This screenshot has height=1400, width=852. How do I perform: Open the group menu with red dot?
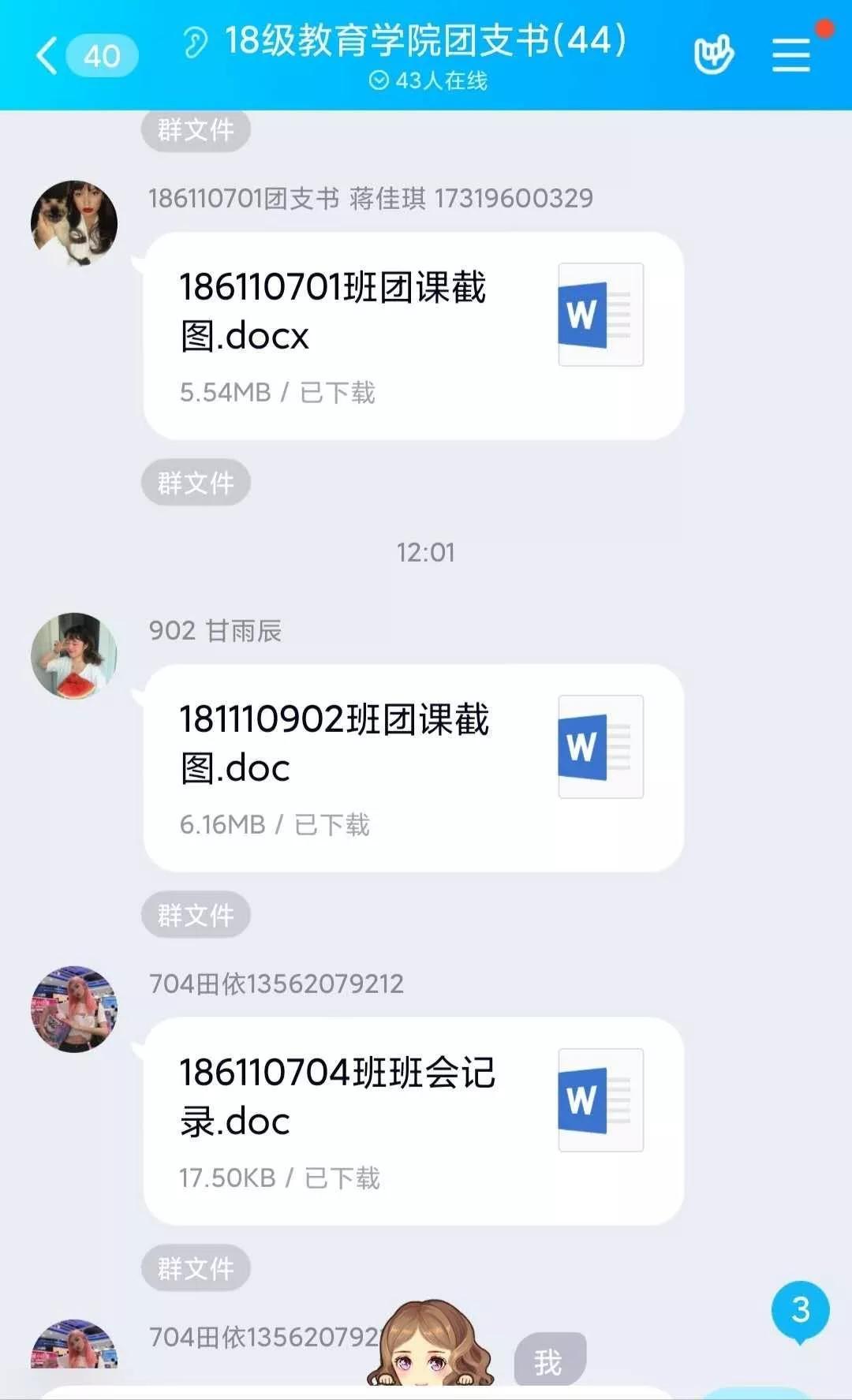tap(790, 55)
